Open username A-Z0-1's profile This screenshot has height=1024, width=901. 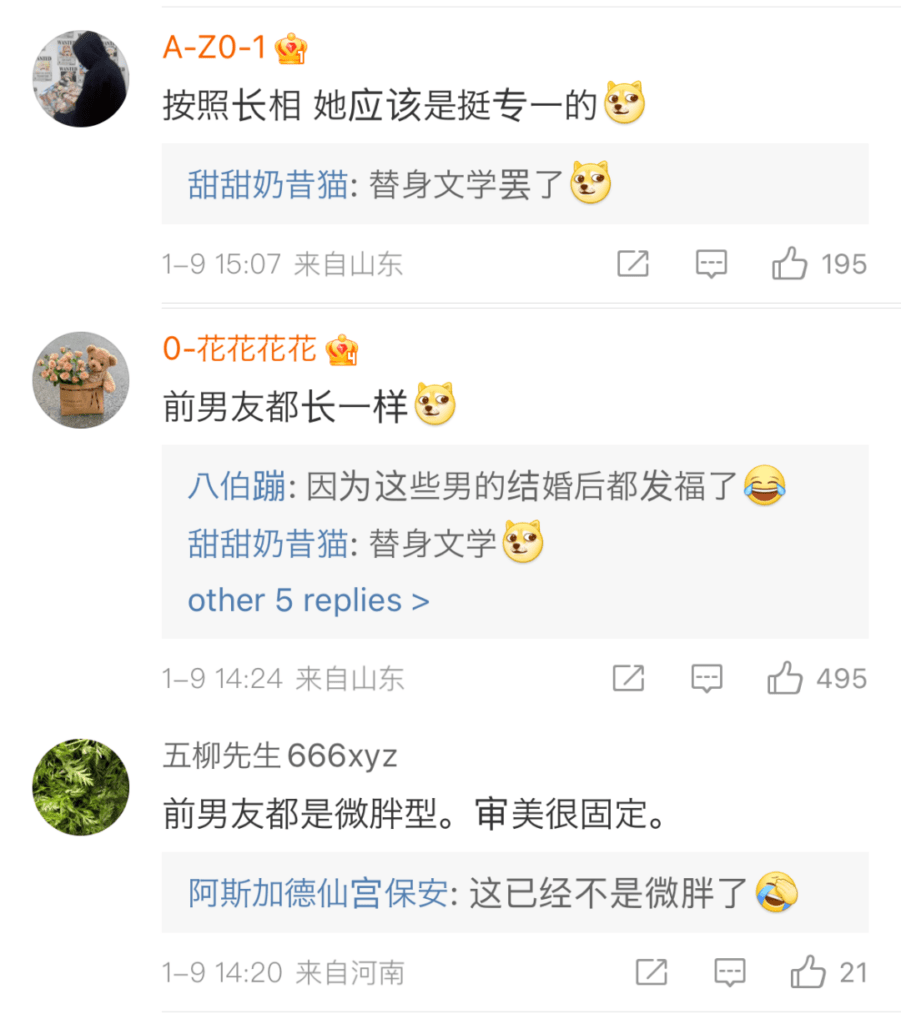tap(215, 47)
